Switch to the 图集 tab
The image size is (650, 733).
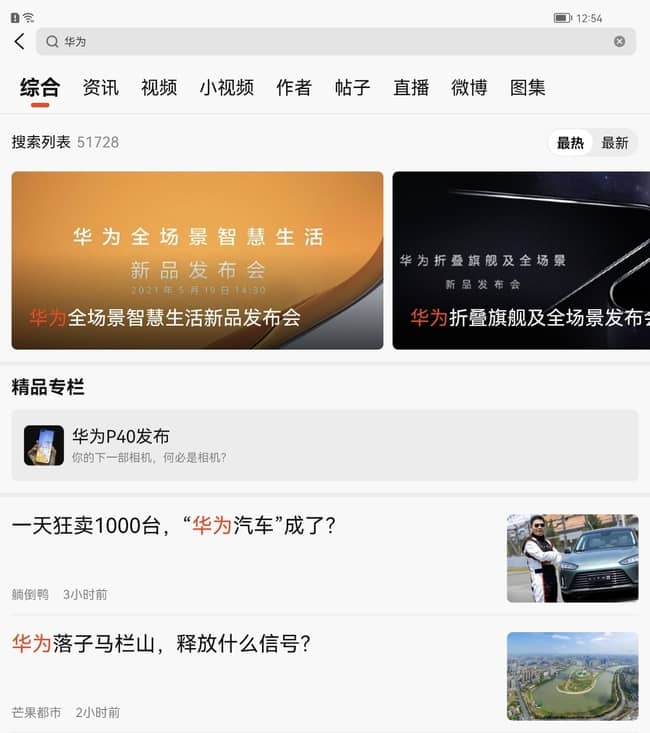[528, 88]
